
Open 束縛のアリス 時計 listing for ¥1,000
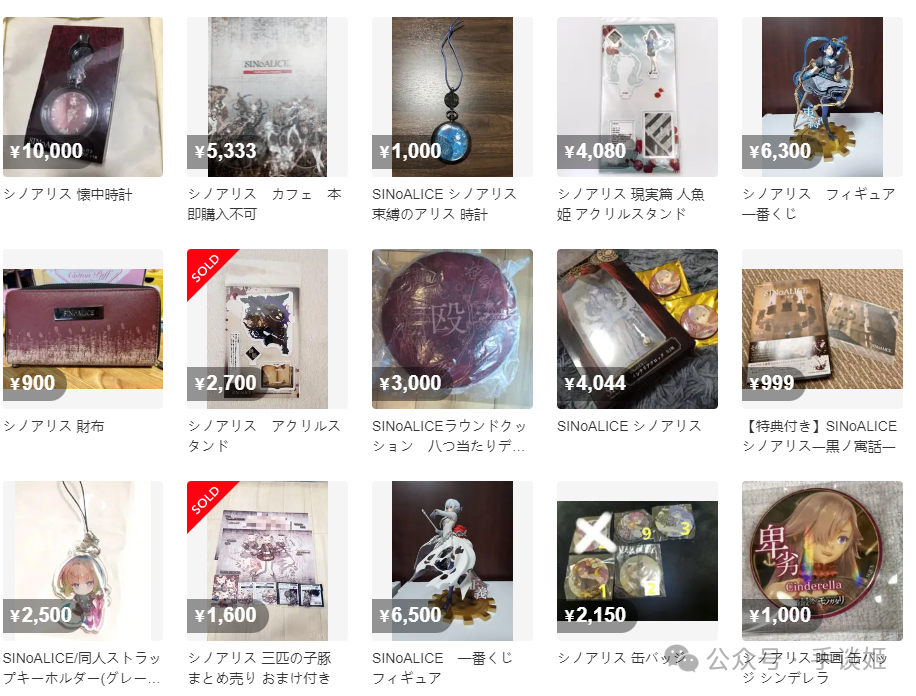point(452,97)
